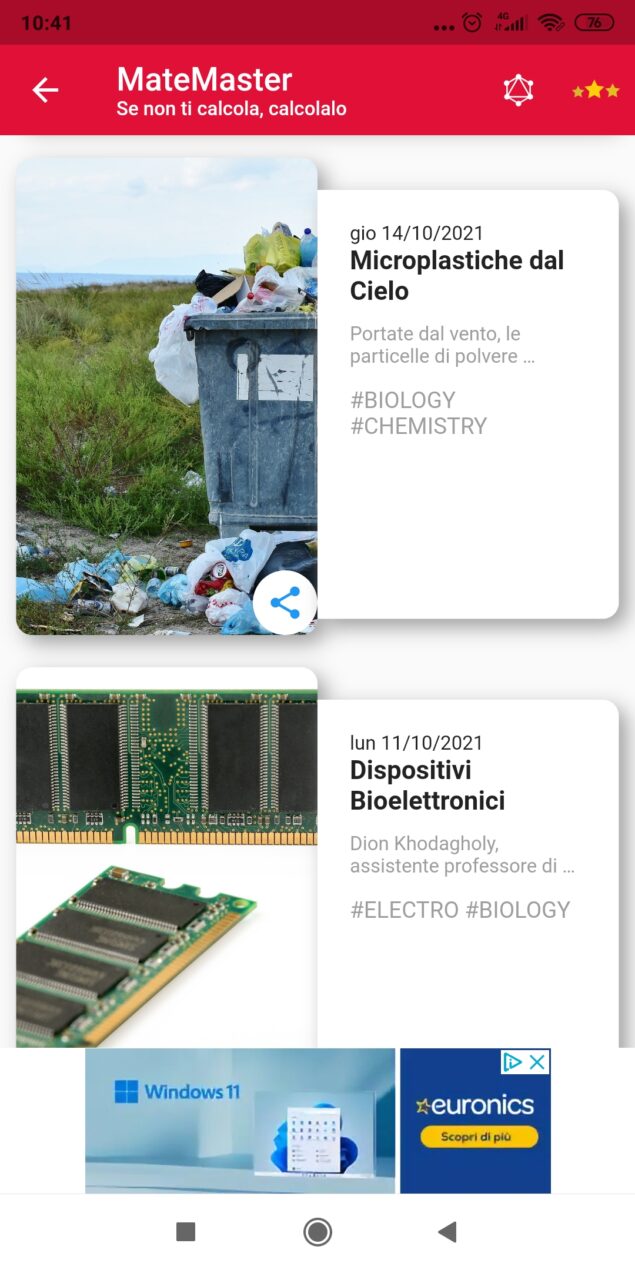Tap the three stars rating icon

point(595,91)
